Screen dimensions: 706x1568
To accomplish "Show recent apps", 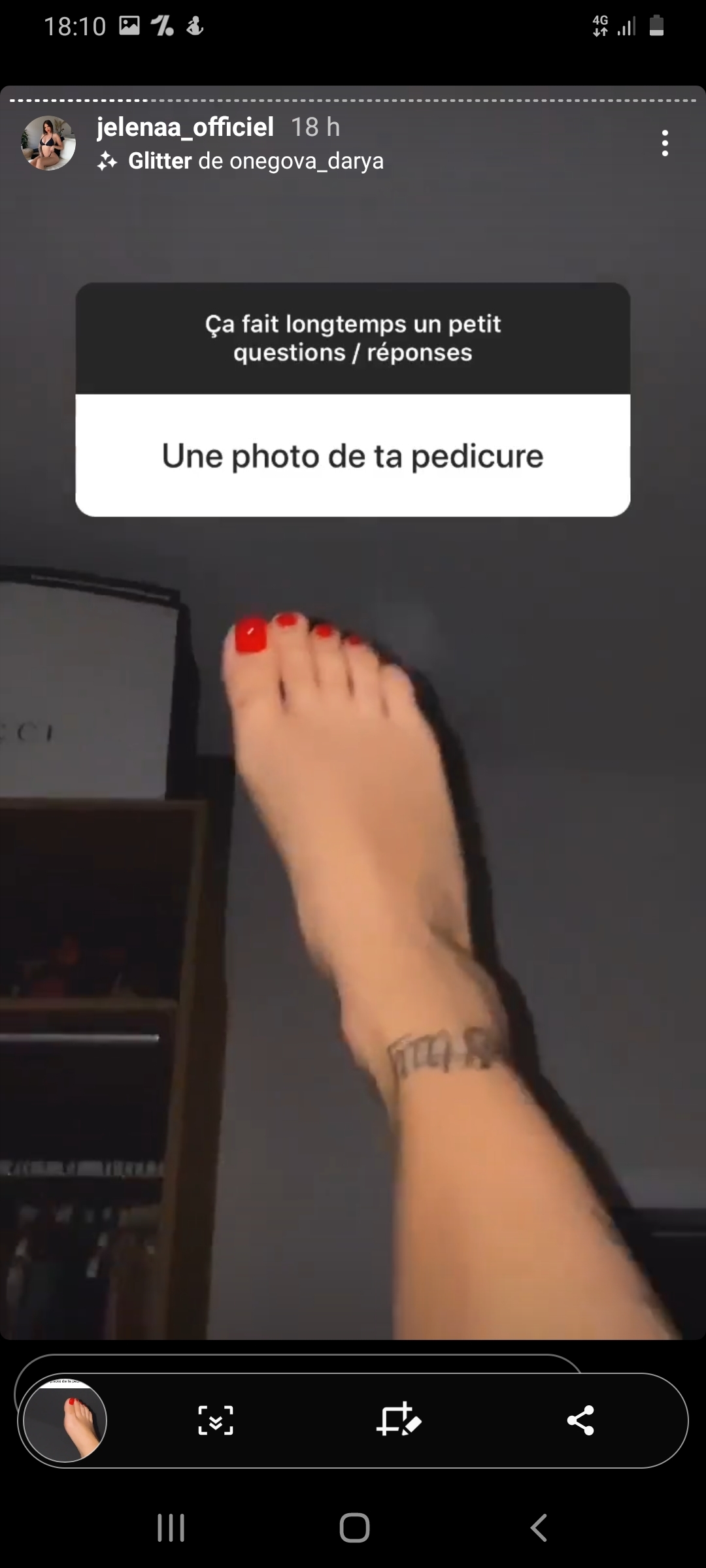I will [x=171, y=1527].
